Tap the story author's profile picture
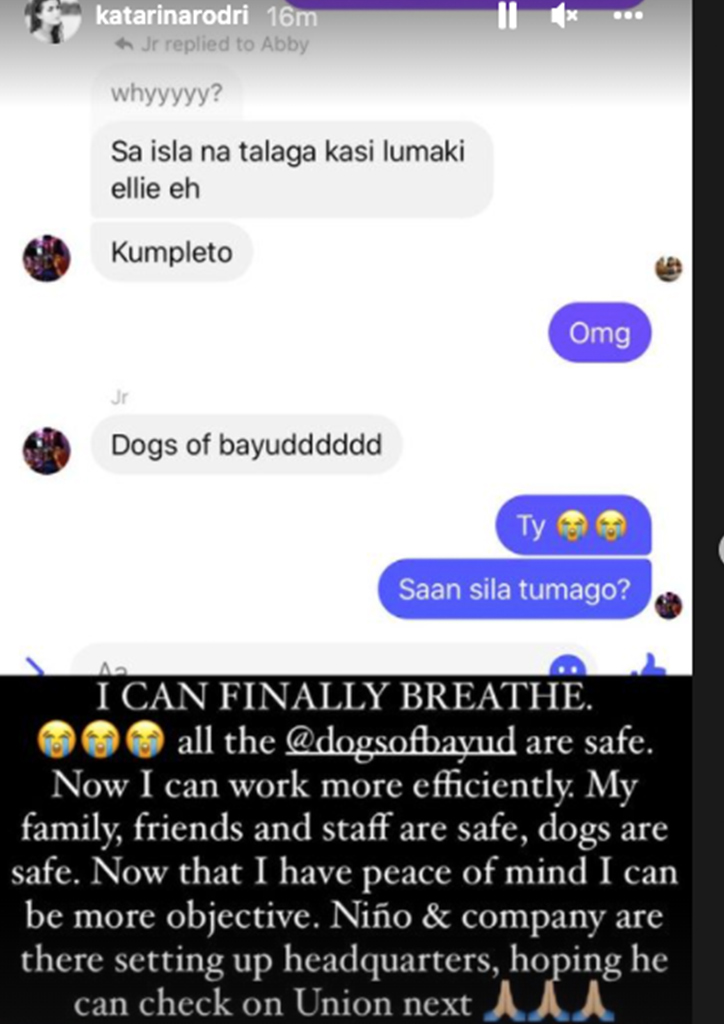The width and height of the screenshot is (724, 1024). pyautogui.click(x=52, y=18)
